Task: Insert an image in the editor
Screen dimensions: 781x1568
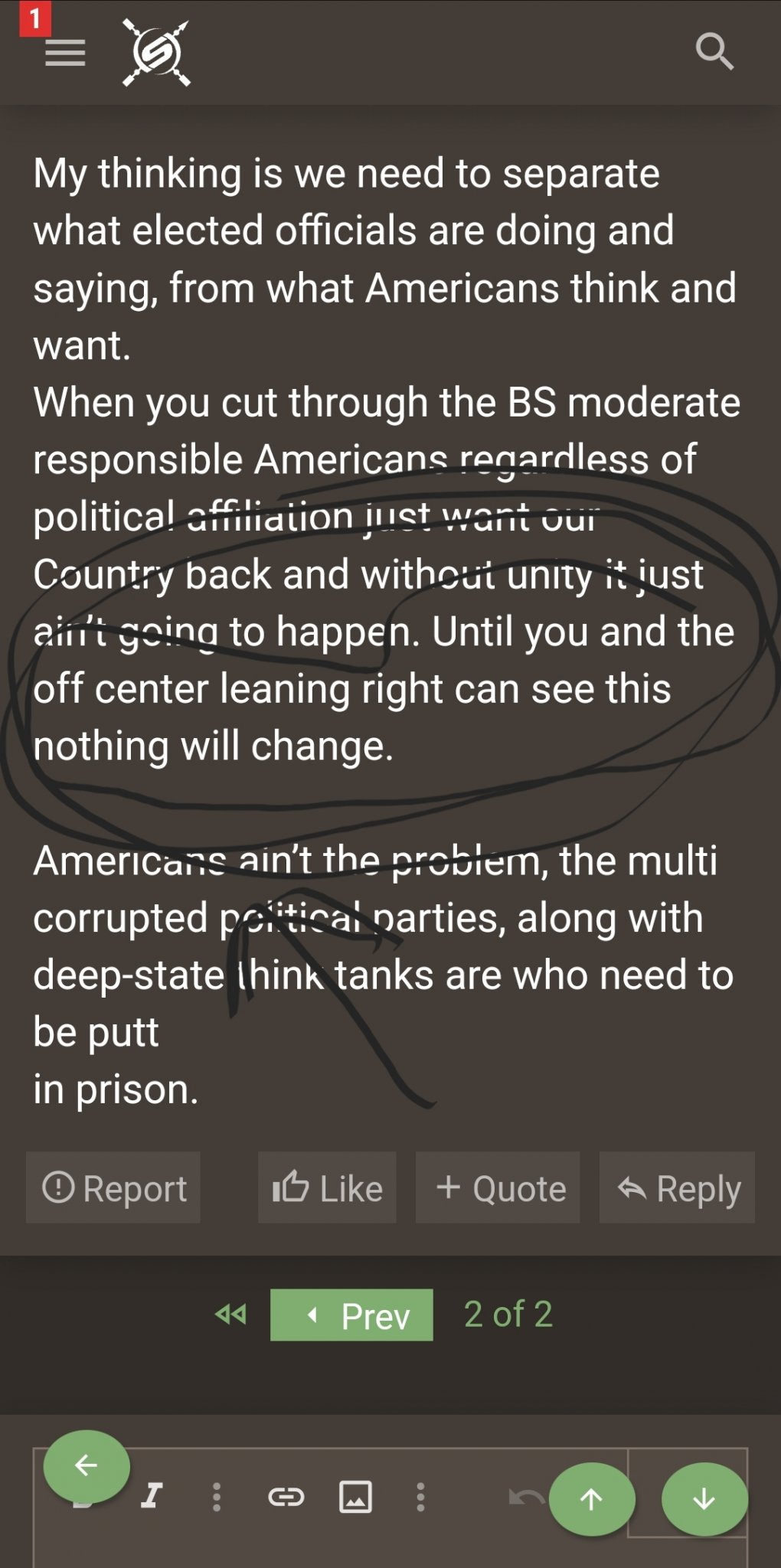Action: pos(355,1496)
